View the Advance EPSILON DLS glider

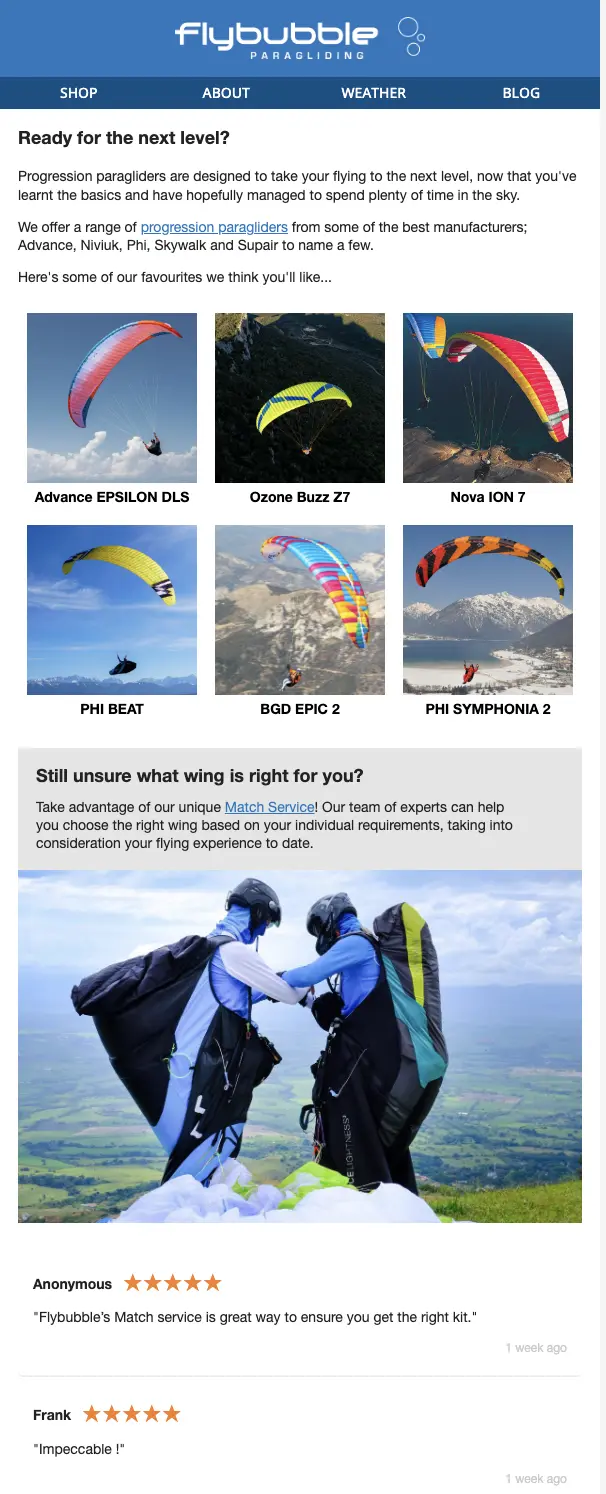[112, 398]
